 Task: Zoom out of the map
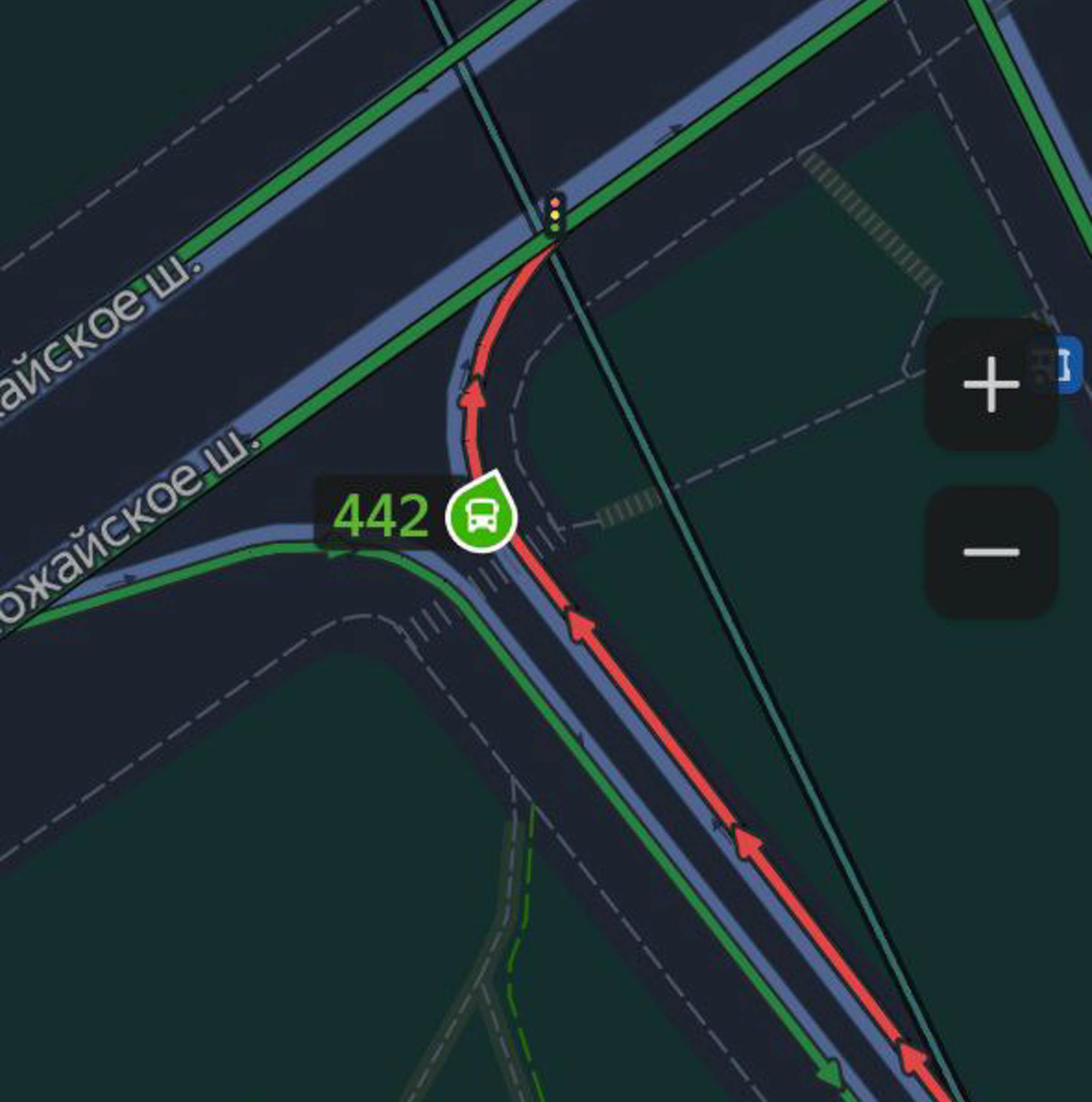pyautogui.click(x=991, y=551)
